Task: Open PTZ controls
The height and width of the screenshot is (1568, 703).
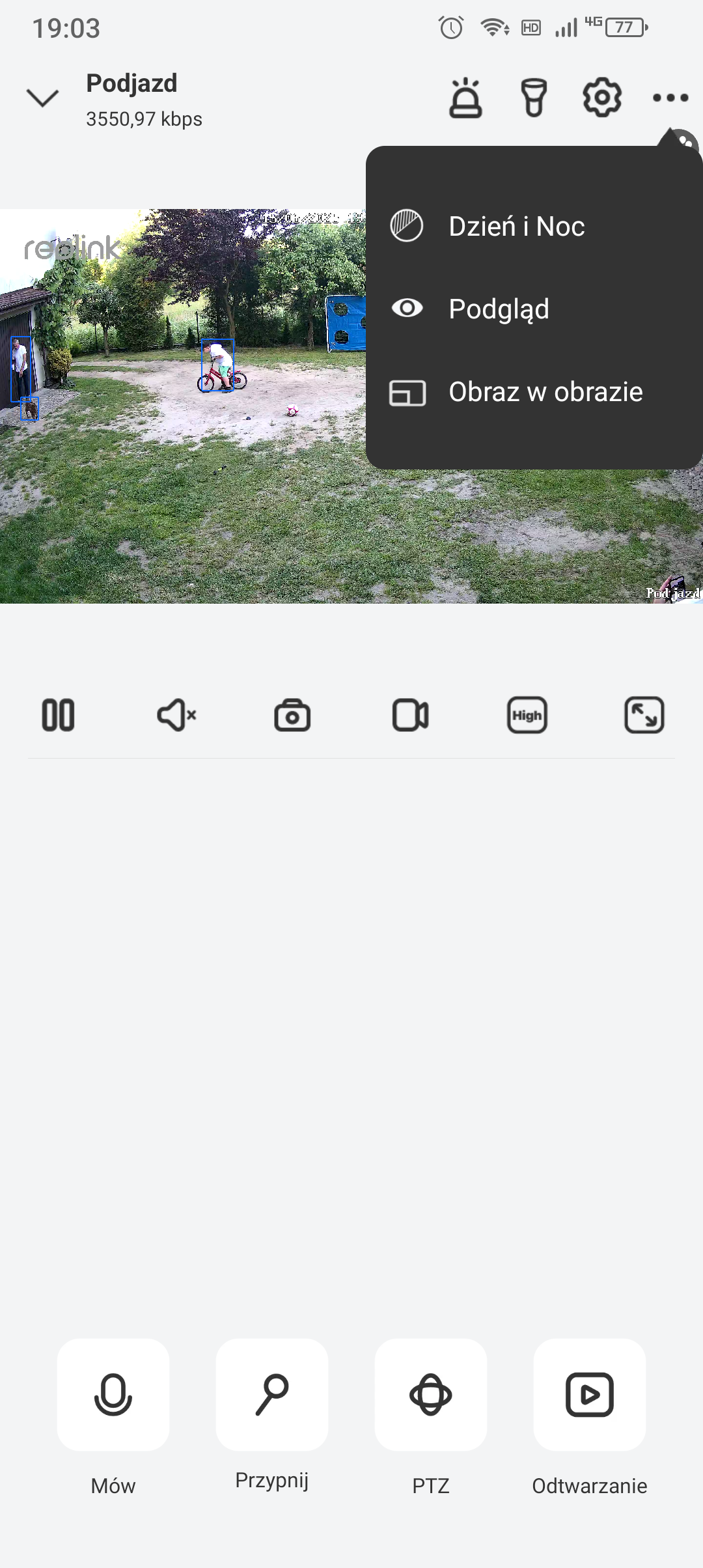Action: click(x=431, y=1395)
